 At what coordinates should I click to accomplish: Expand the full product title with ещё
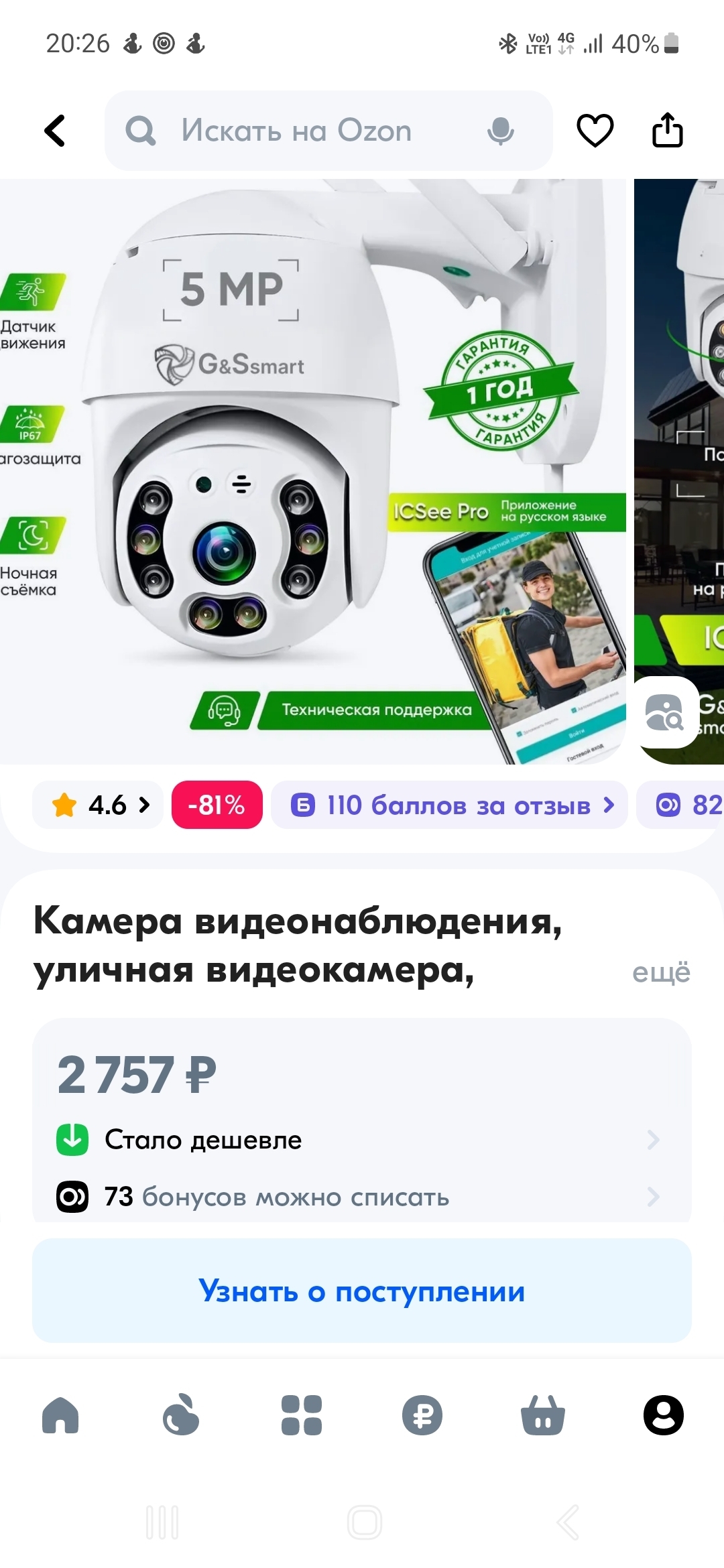(x=661, y=972)
